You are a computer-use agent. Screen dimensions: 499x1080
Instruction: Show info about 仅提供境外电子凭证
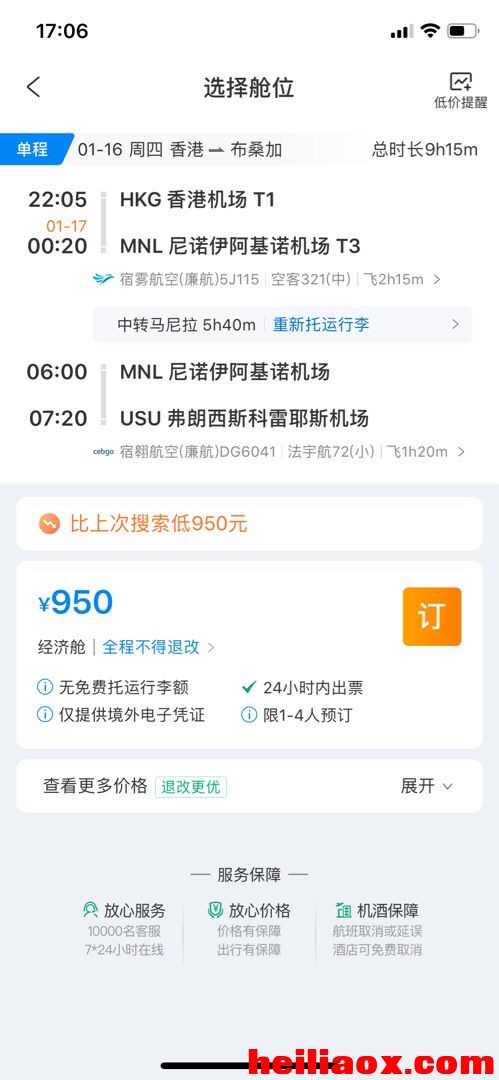121,715
